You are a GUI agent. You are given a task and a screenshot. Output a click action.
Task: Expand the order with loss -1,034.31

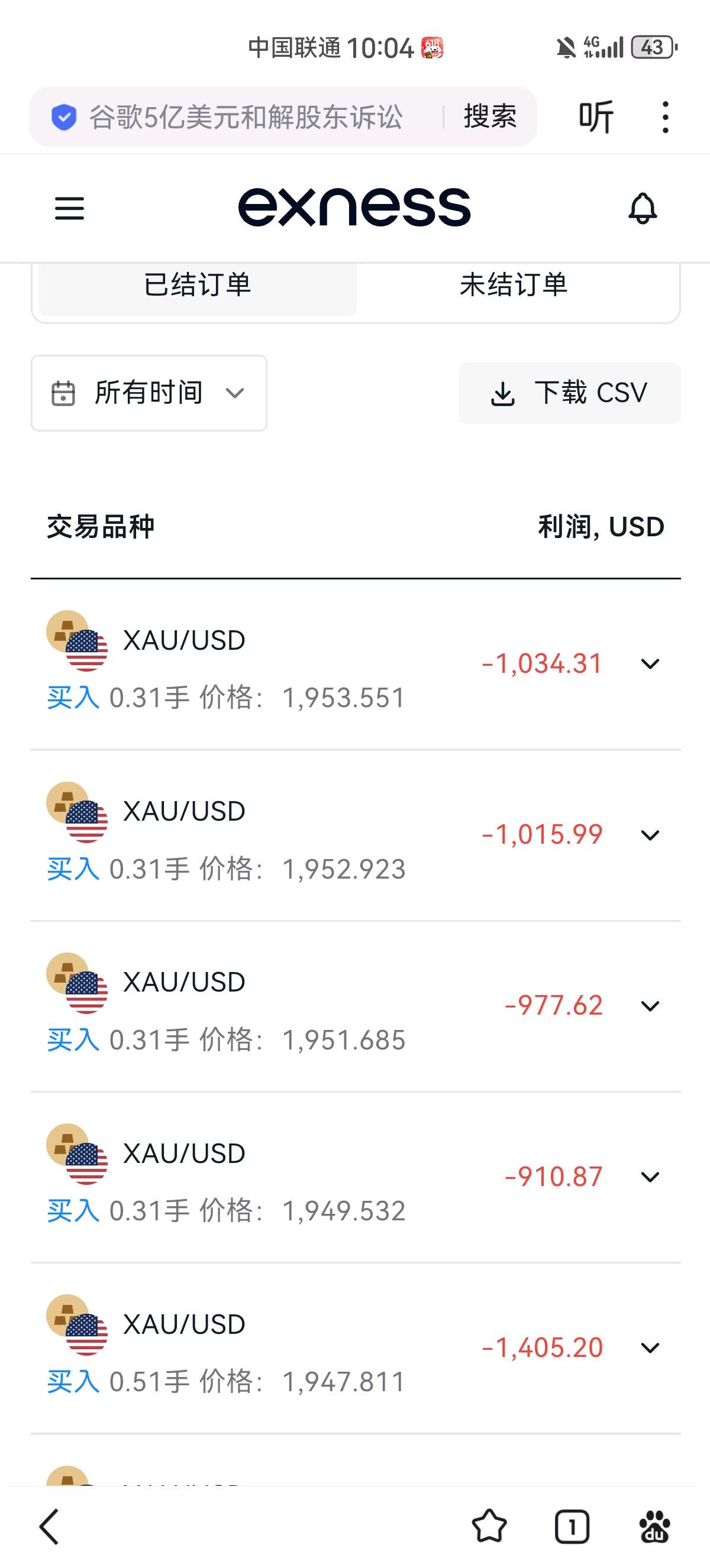650,663
